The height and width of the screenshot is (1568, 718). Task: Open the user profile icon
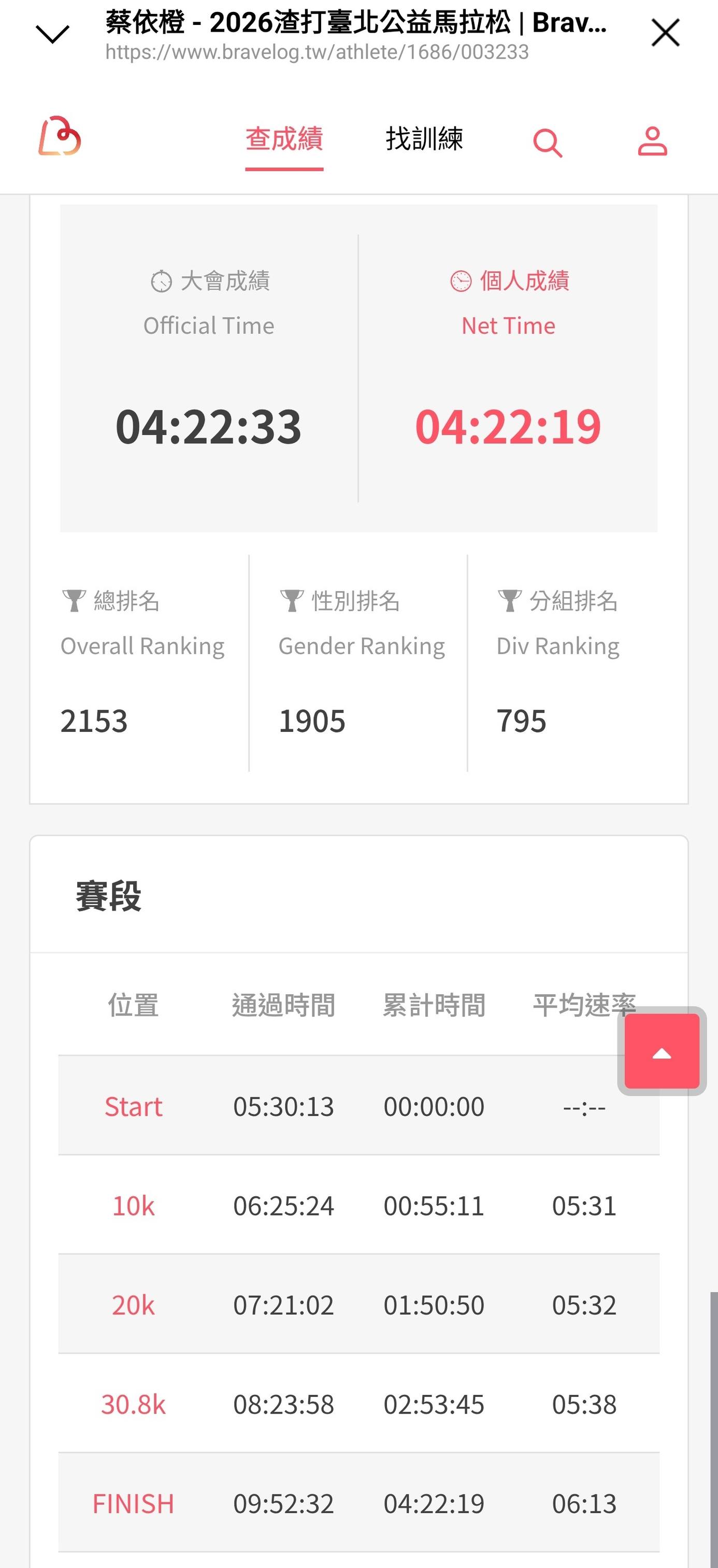coord(652,141)
